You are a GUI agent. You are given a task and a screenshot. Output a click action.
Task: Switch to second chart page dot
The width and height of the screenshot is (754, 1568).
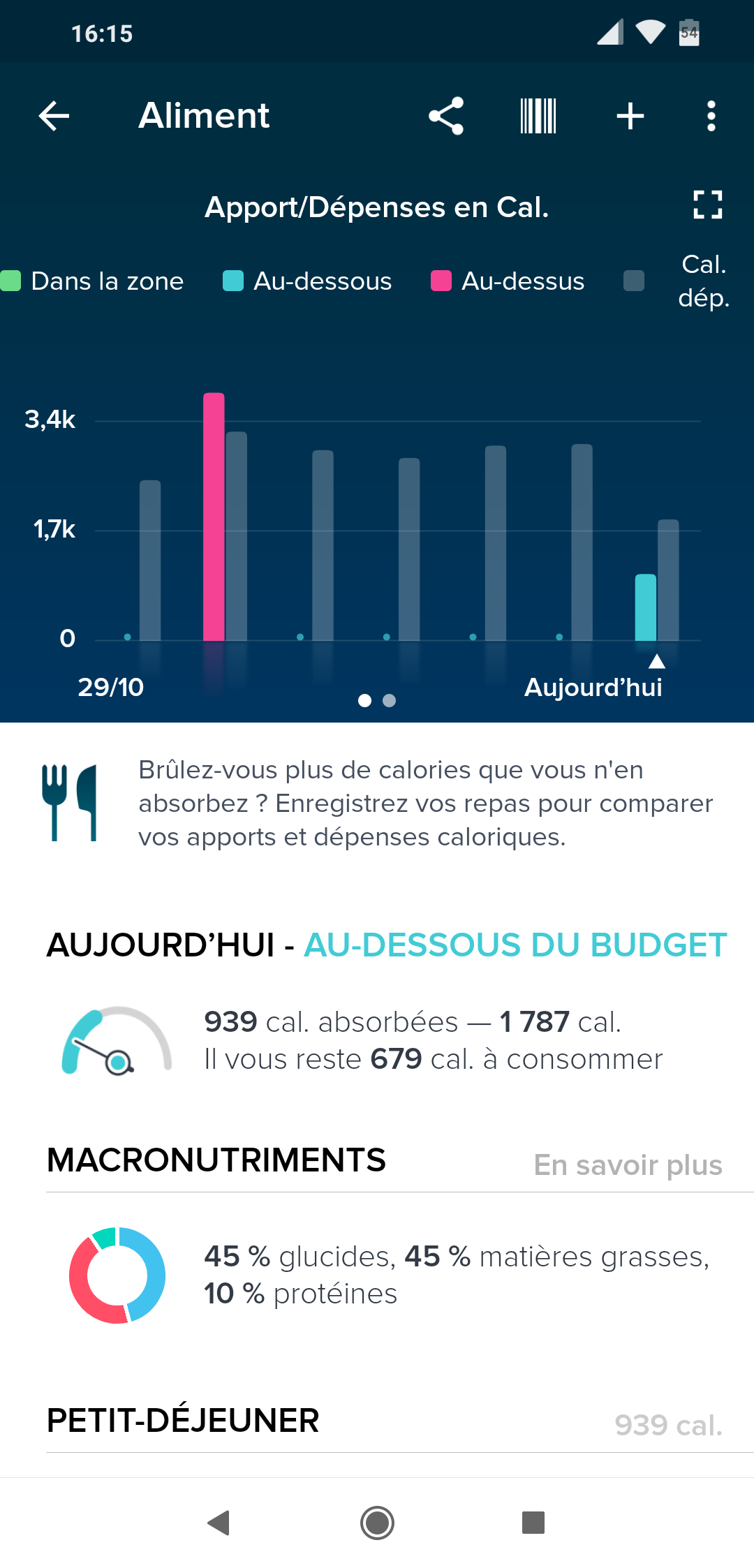pos(390,700)
